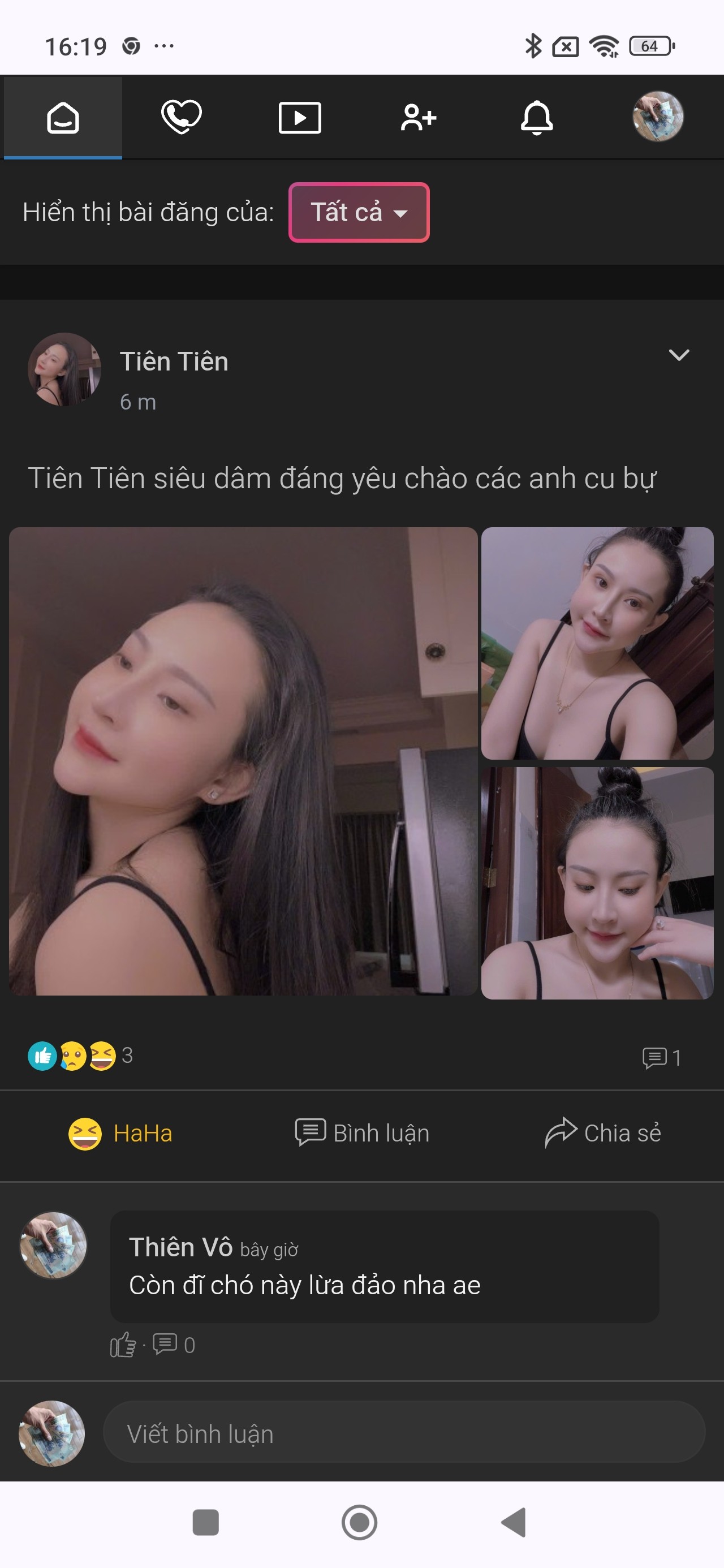Focus the Viết bình luận field

point(404,1433)
